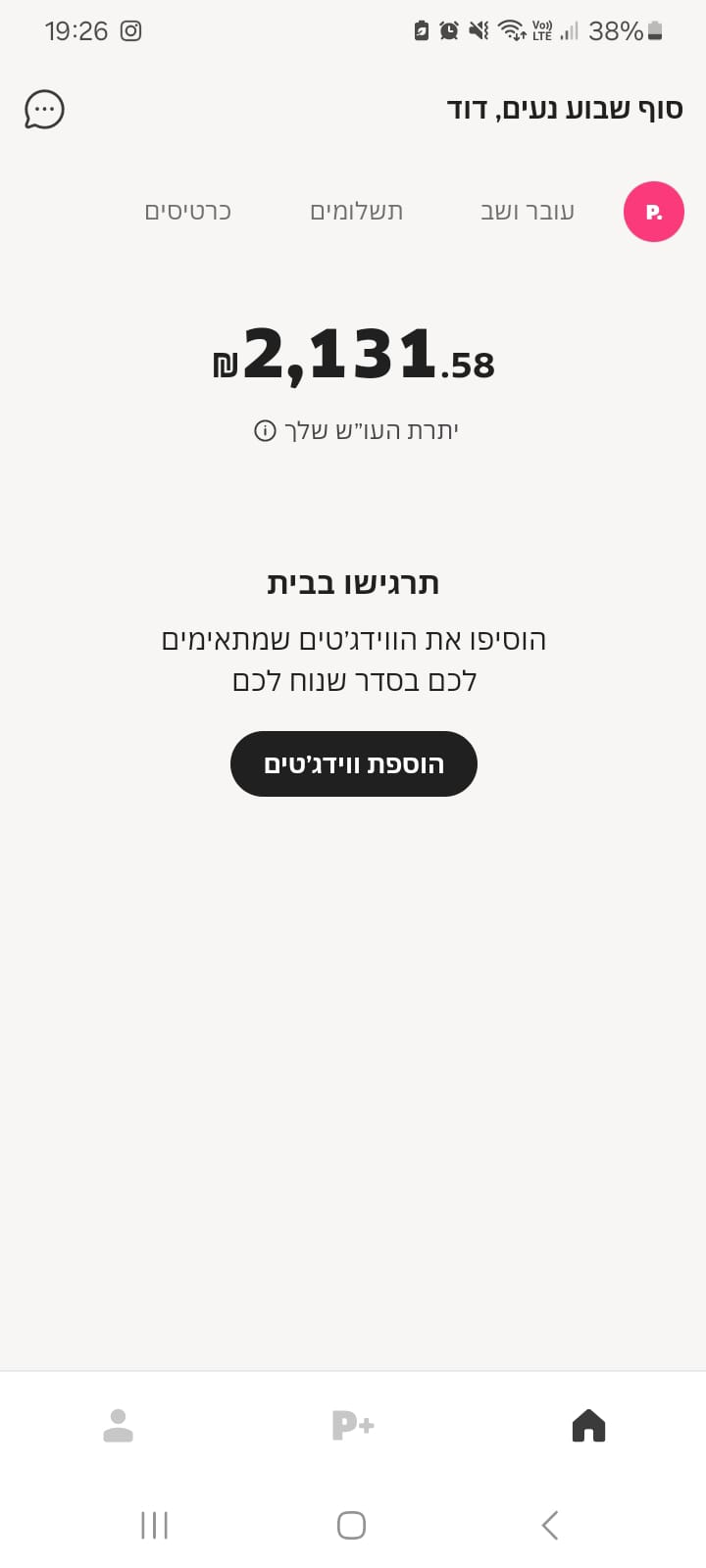The width and height of the screenshot is (706, 1568).
Task: Open the profile tab in bottom navigation
Action: coord(118,1425)
